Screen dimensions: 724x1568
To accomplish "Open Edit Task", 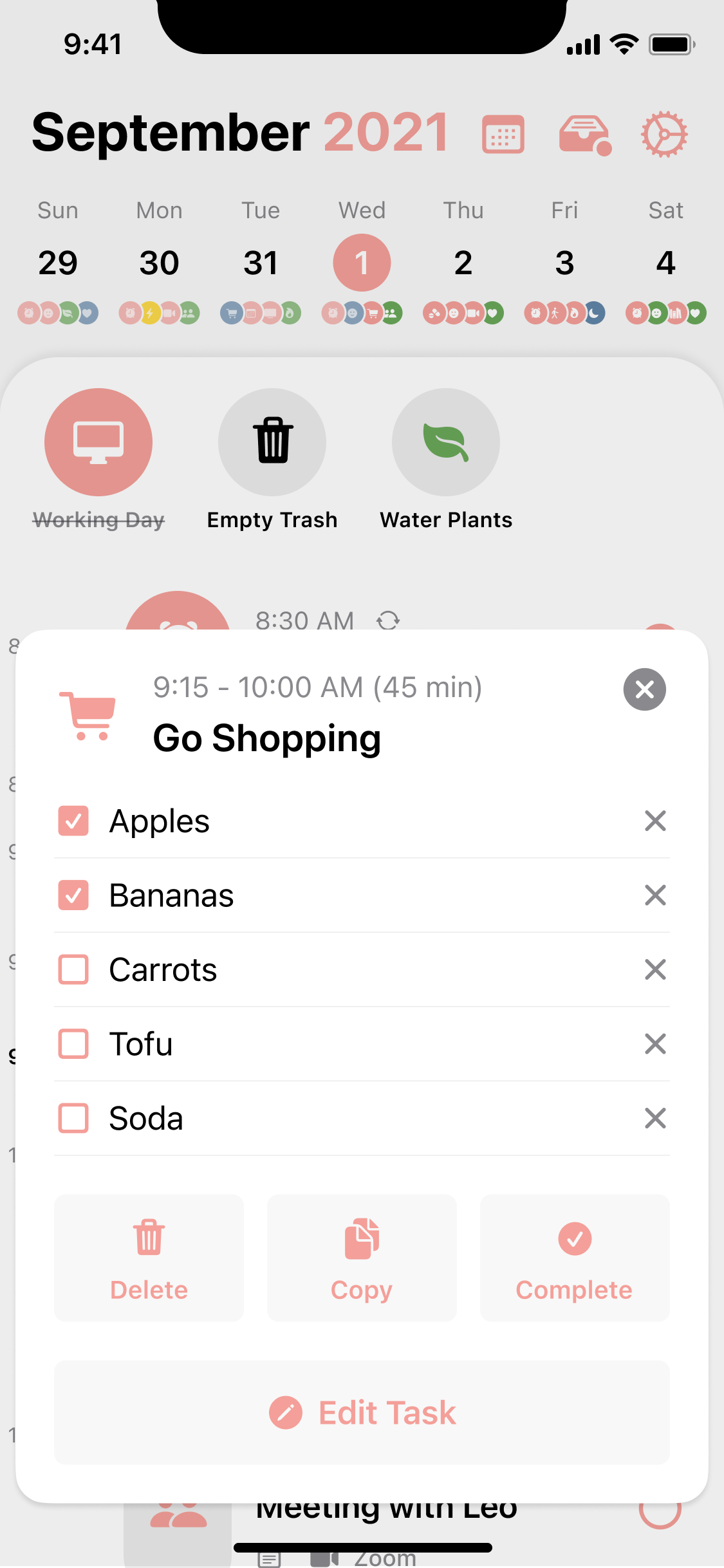I will [362, 1412].
